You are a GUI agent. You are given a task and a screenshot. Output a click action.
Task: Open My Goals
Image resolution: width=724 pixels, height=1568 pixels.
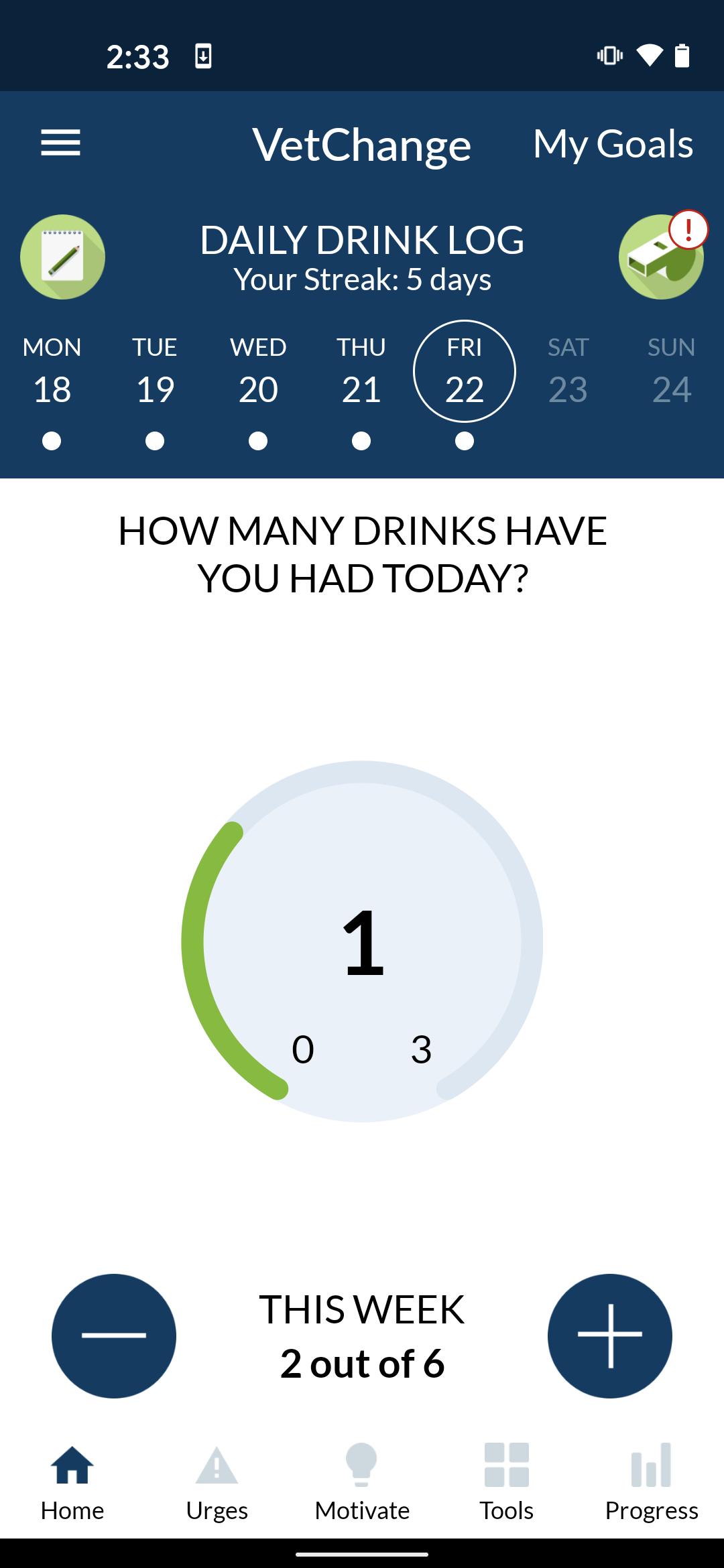click(613, 144)
